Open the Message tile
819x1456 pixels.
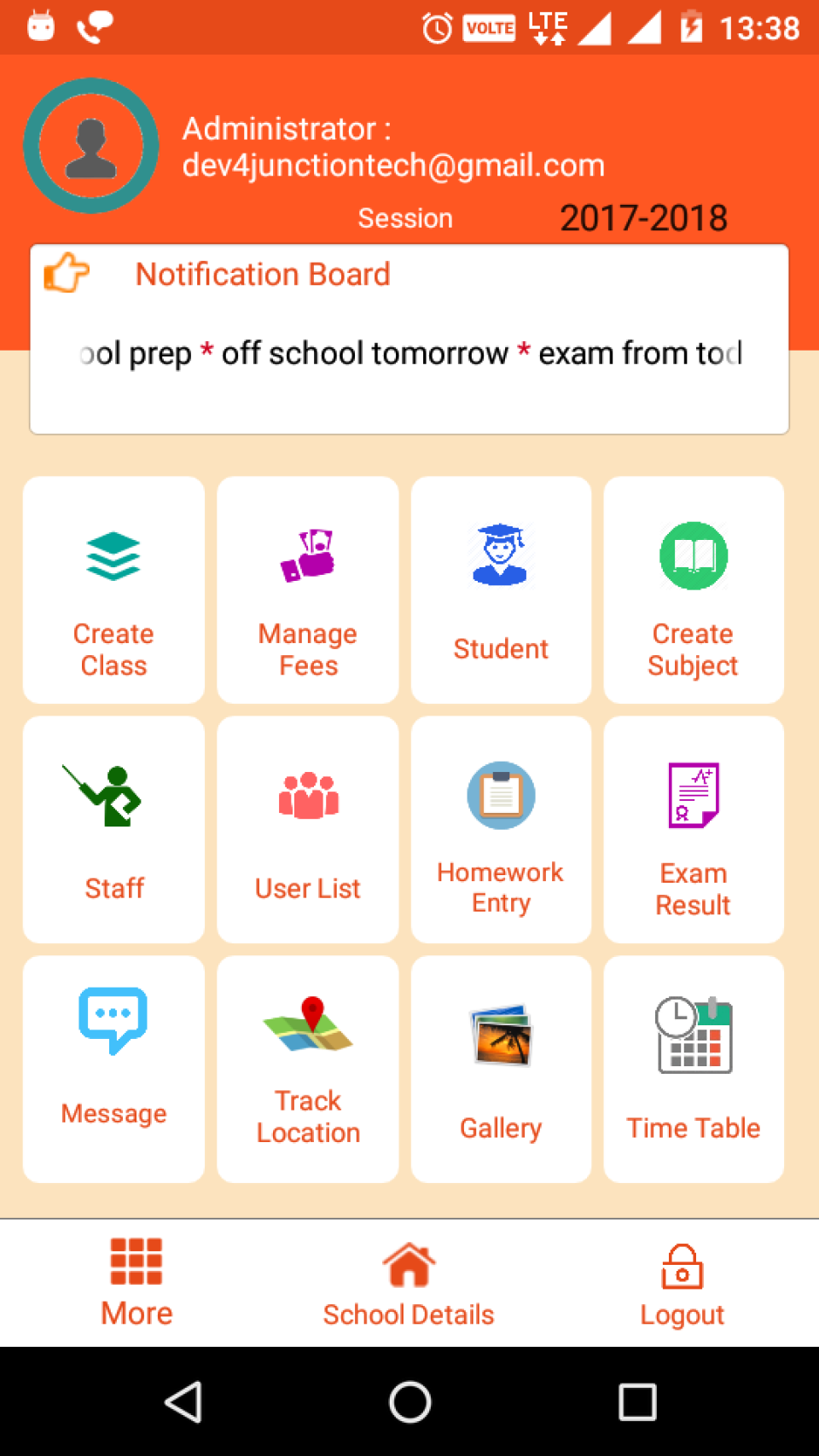click(x=113, y=1069)
